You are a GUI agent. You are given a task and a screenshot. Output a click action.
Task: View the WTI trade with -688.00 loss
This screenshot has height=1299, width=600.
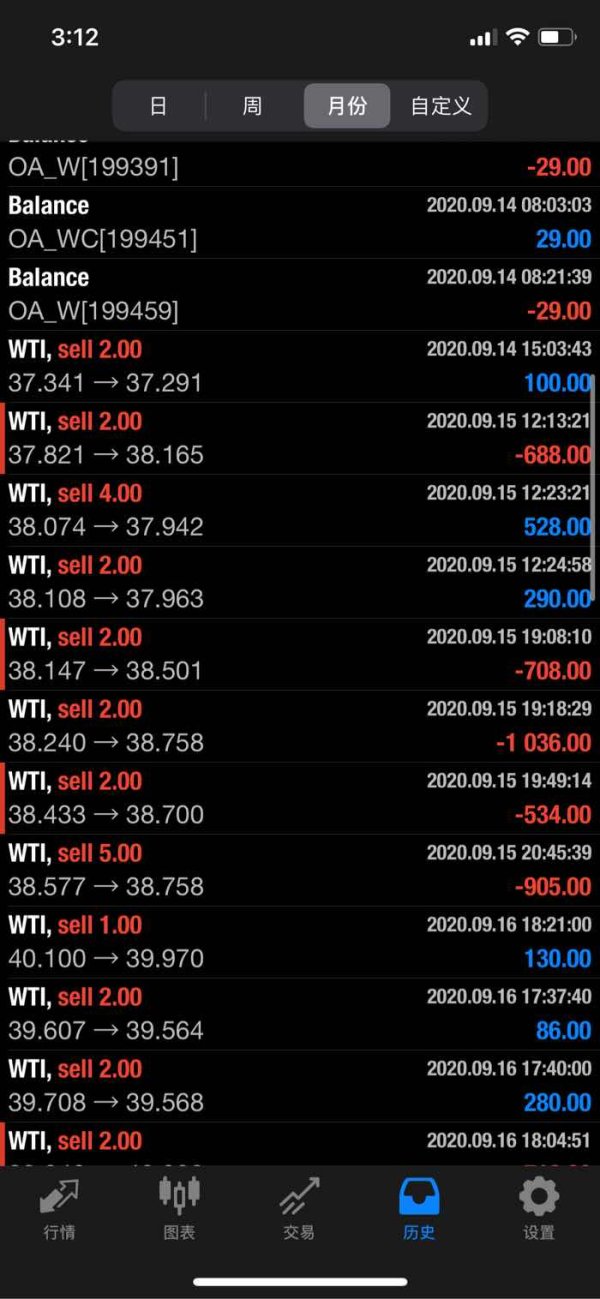(x=300, y=439)
